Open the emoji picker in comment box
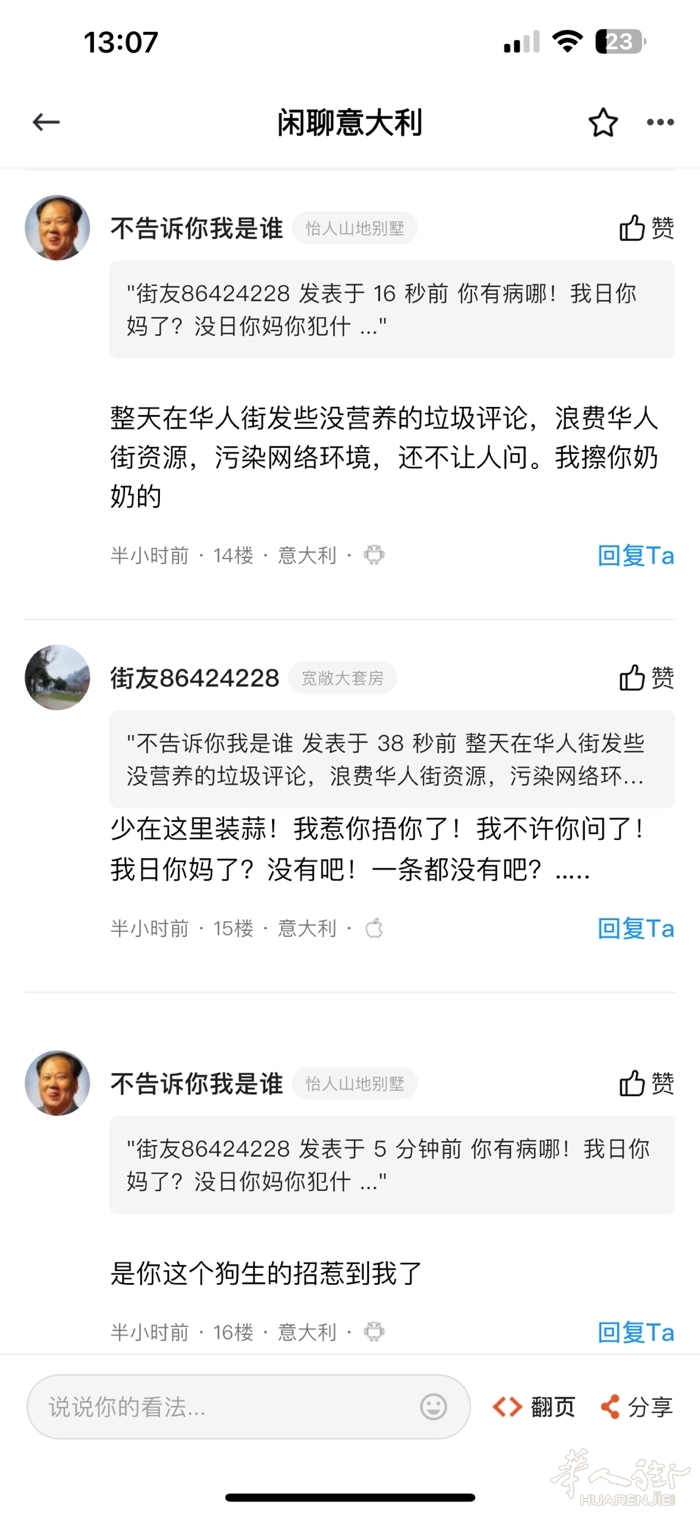Screen dimensions: 700x1515 coord(433,1407)
